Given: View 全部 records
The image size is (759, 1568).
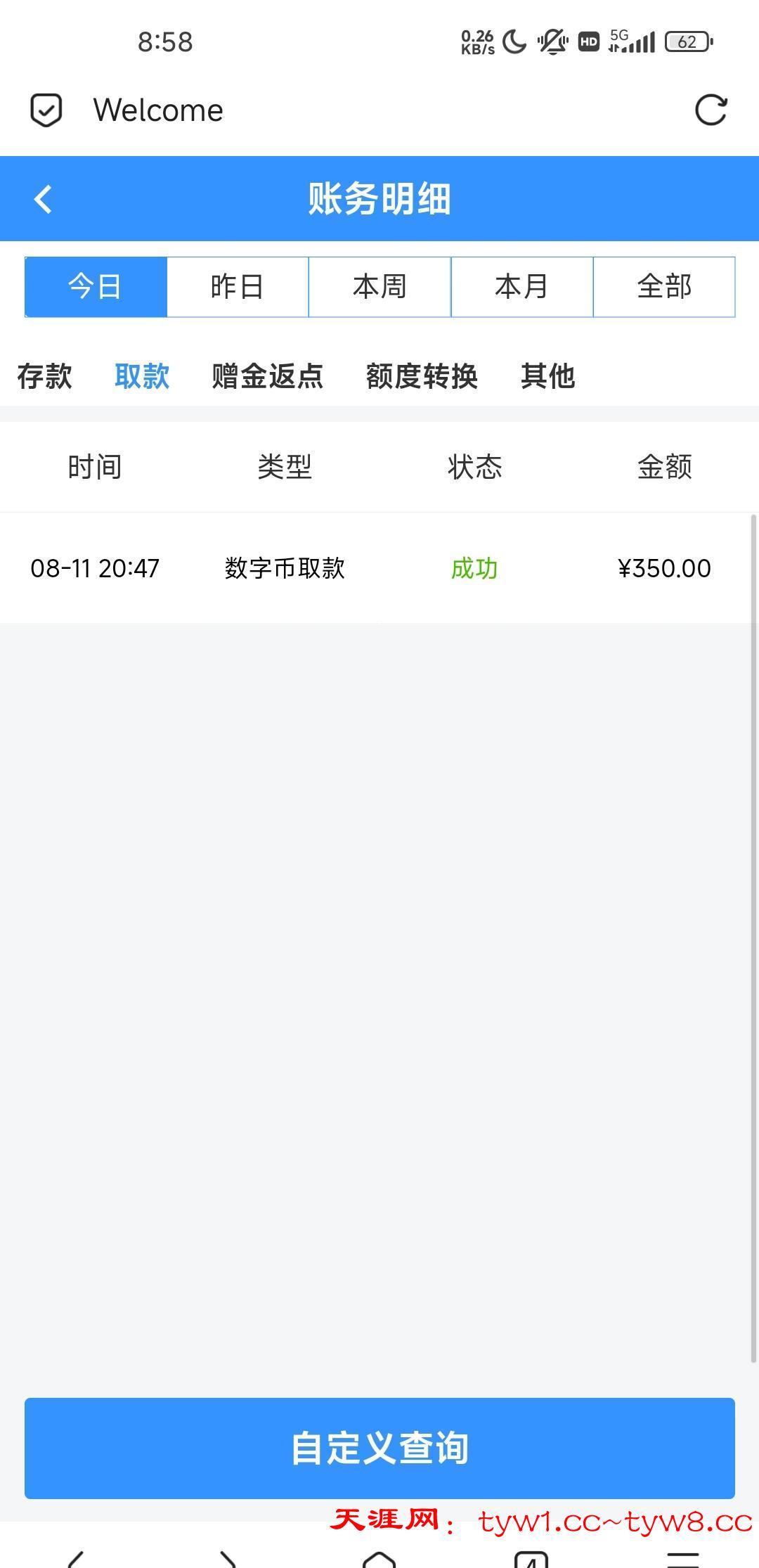Looking at the screenshot, I should pyautogui.click(x=664, y=287).
